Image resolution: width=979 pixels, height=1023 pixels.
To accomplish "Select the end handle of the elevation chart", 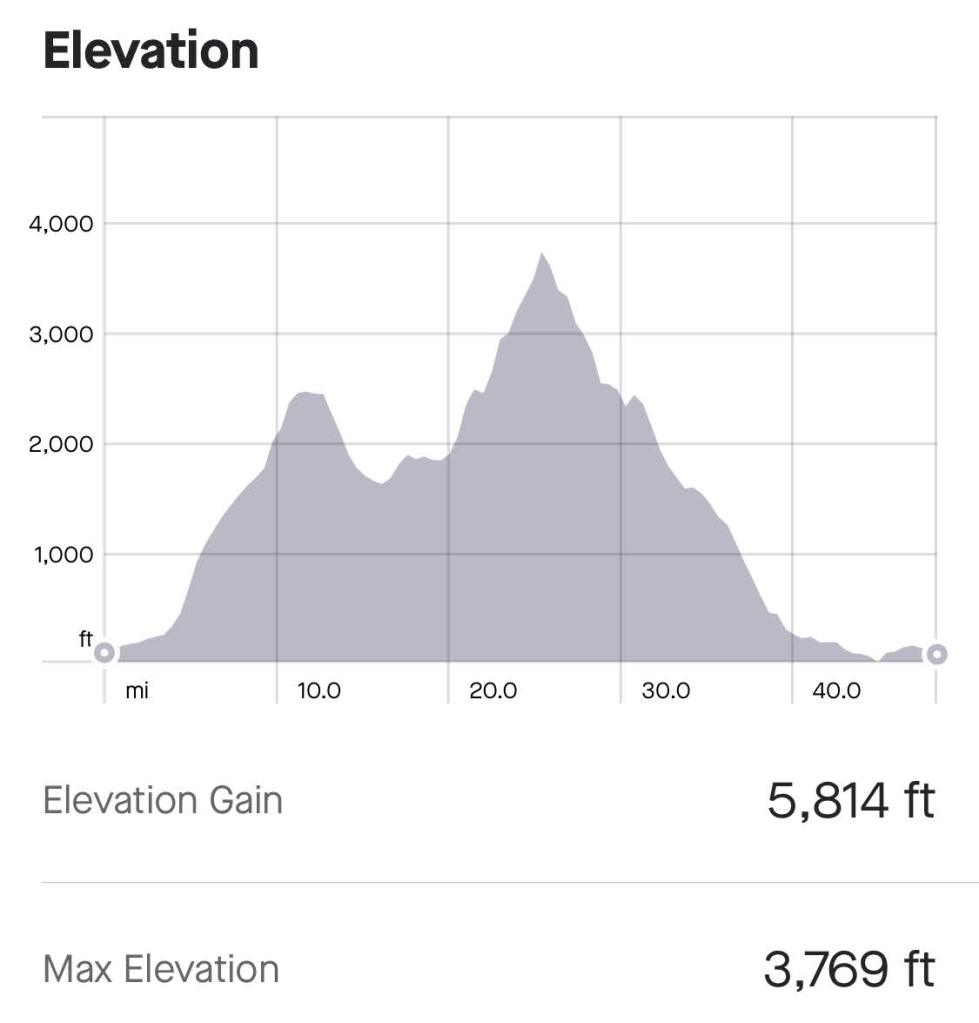I will 936,654.
